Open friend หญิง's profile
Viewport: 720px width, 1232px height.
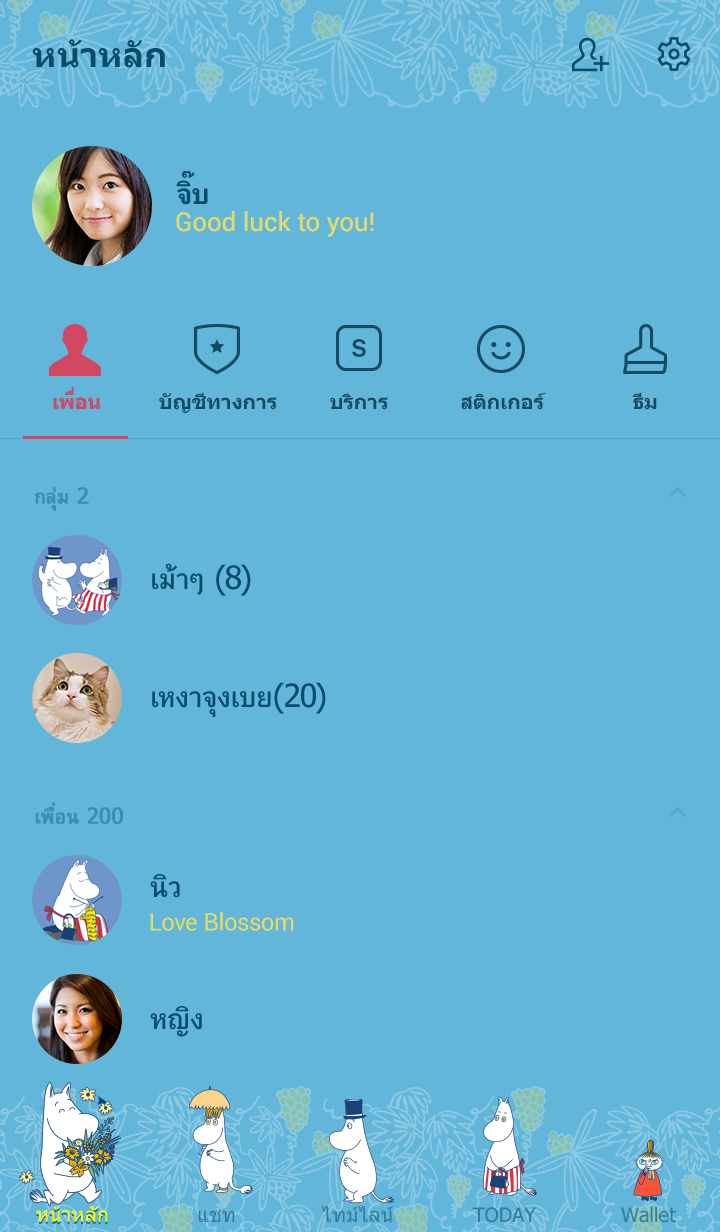176,1019
